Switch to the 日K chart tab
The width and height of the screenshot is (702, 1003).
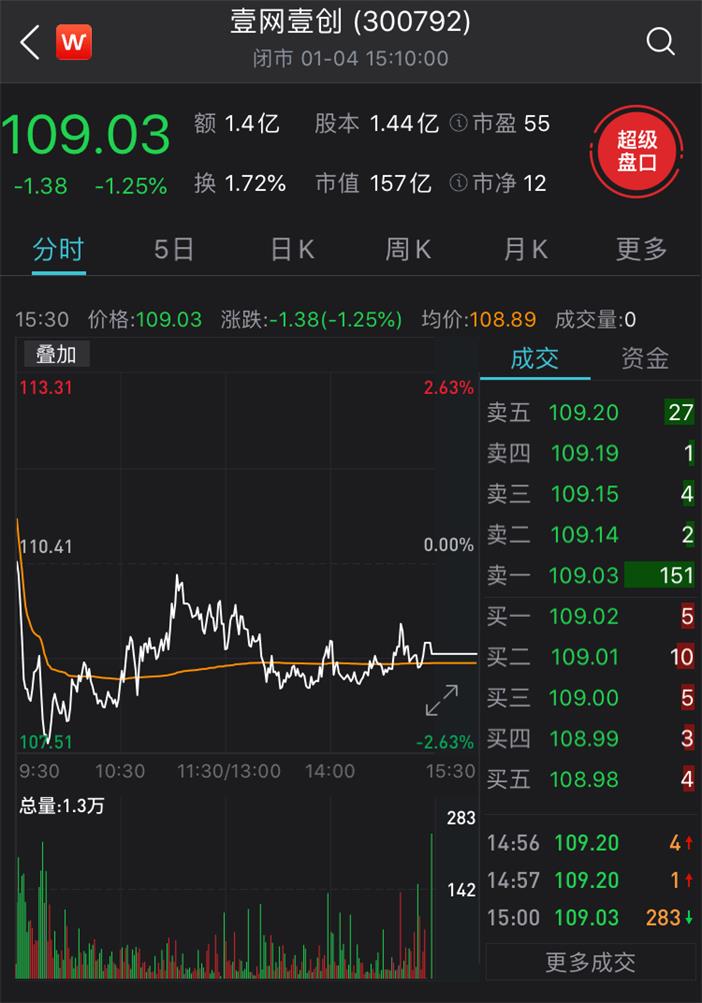[292, 249]
